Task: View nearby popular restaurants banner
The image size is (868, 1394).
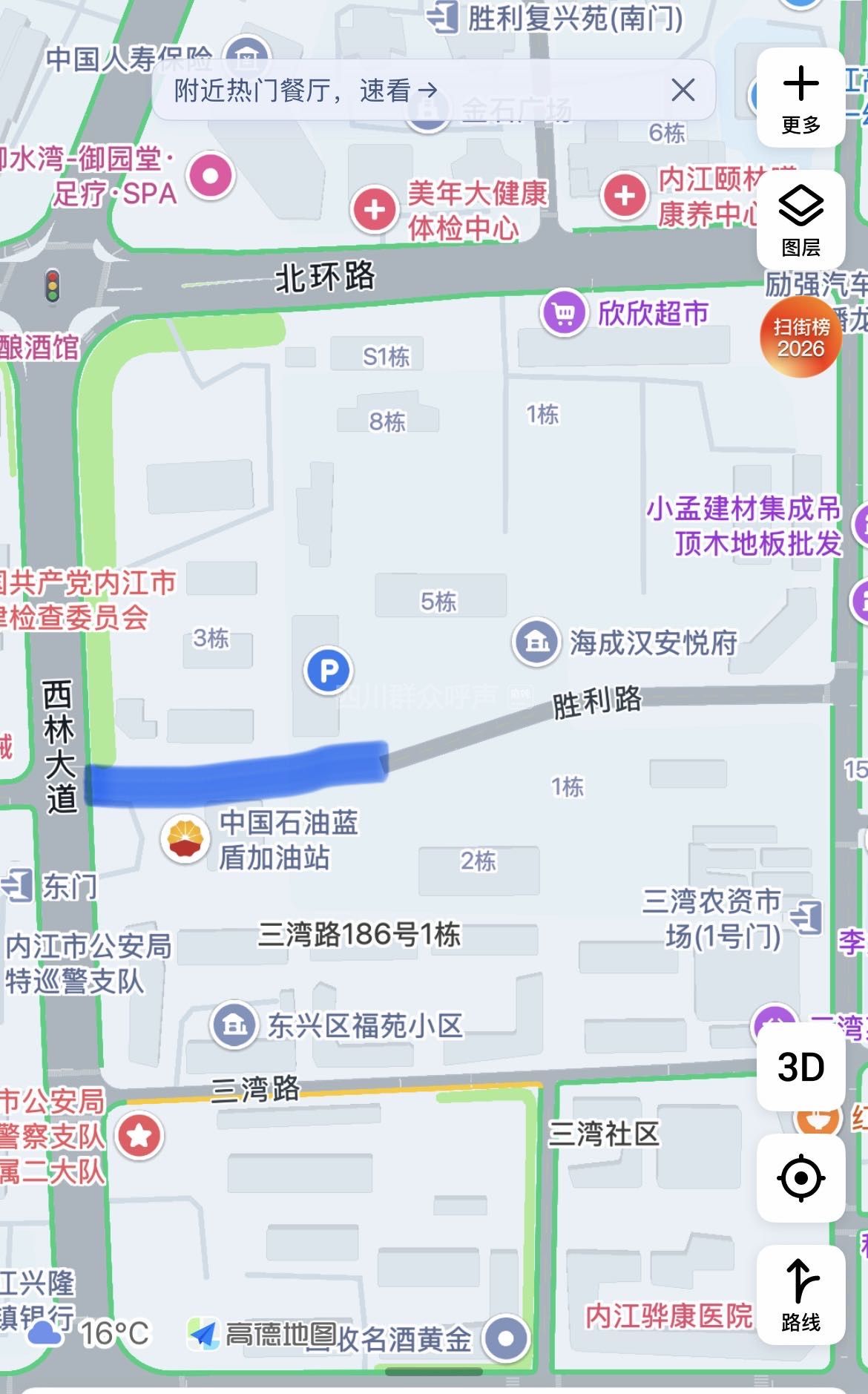Action: click(306, 91)
